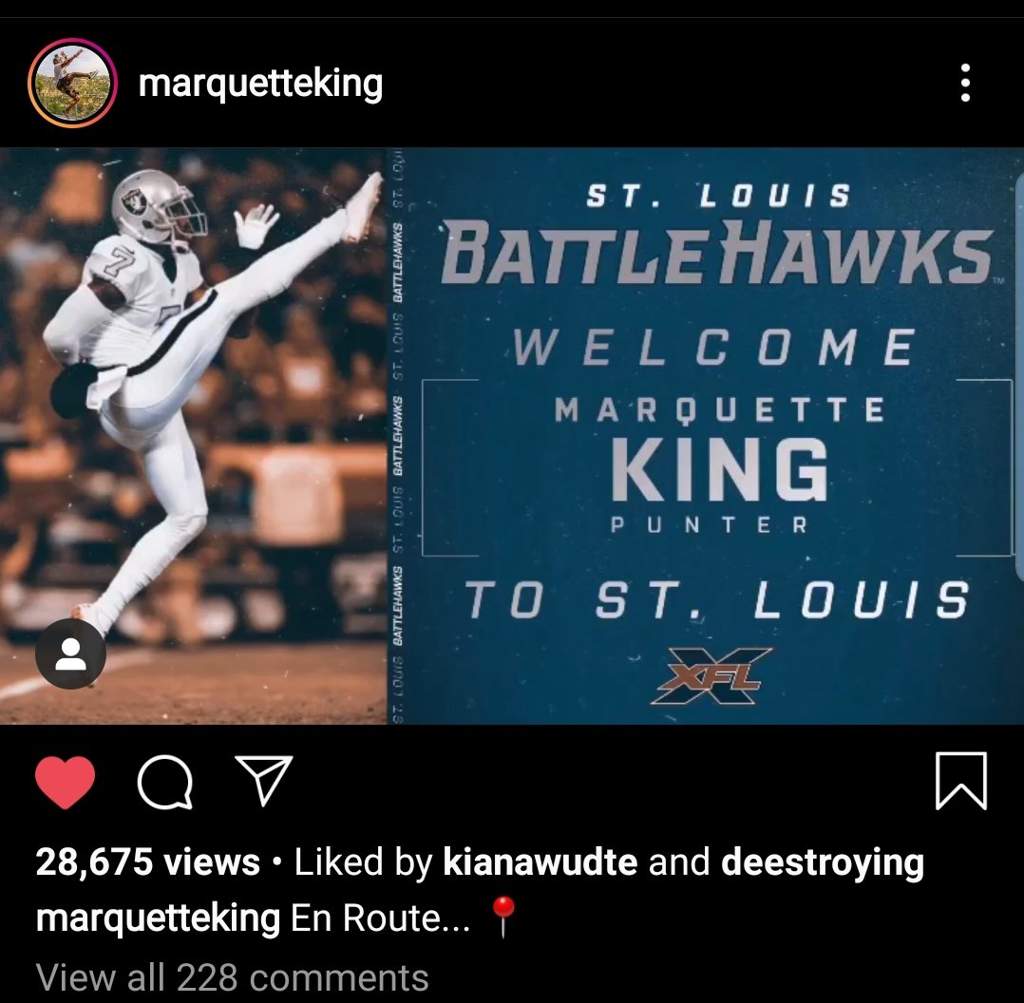Open marquetteking's story from profile picture
This screenshot has height=1003, width=1024.
(x=73, y=83)
